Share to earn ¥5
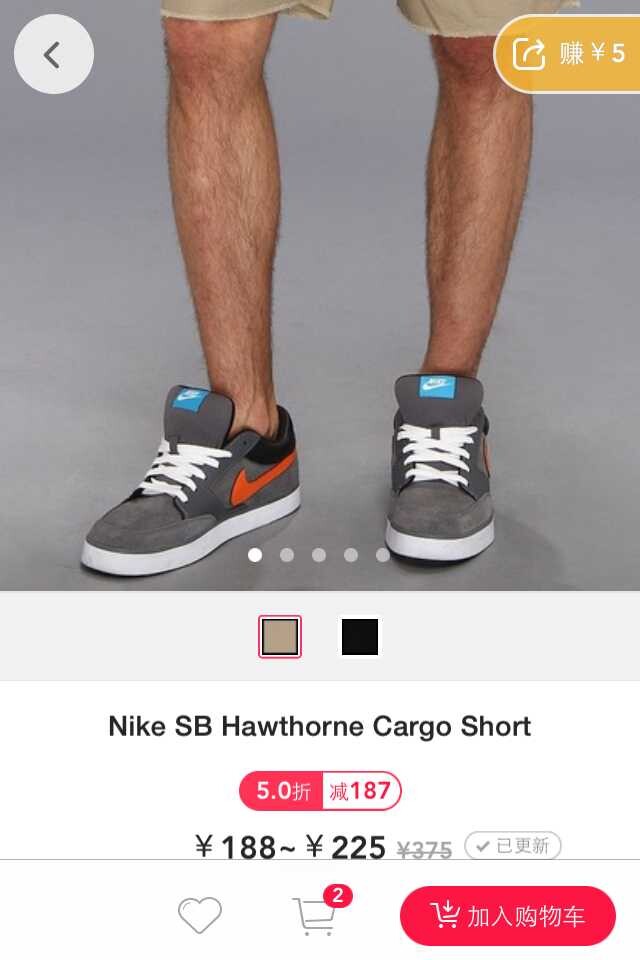The width and height of the screenshot is (640, 960). 569,53
